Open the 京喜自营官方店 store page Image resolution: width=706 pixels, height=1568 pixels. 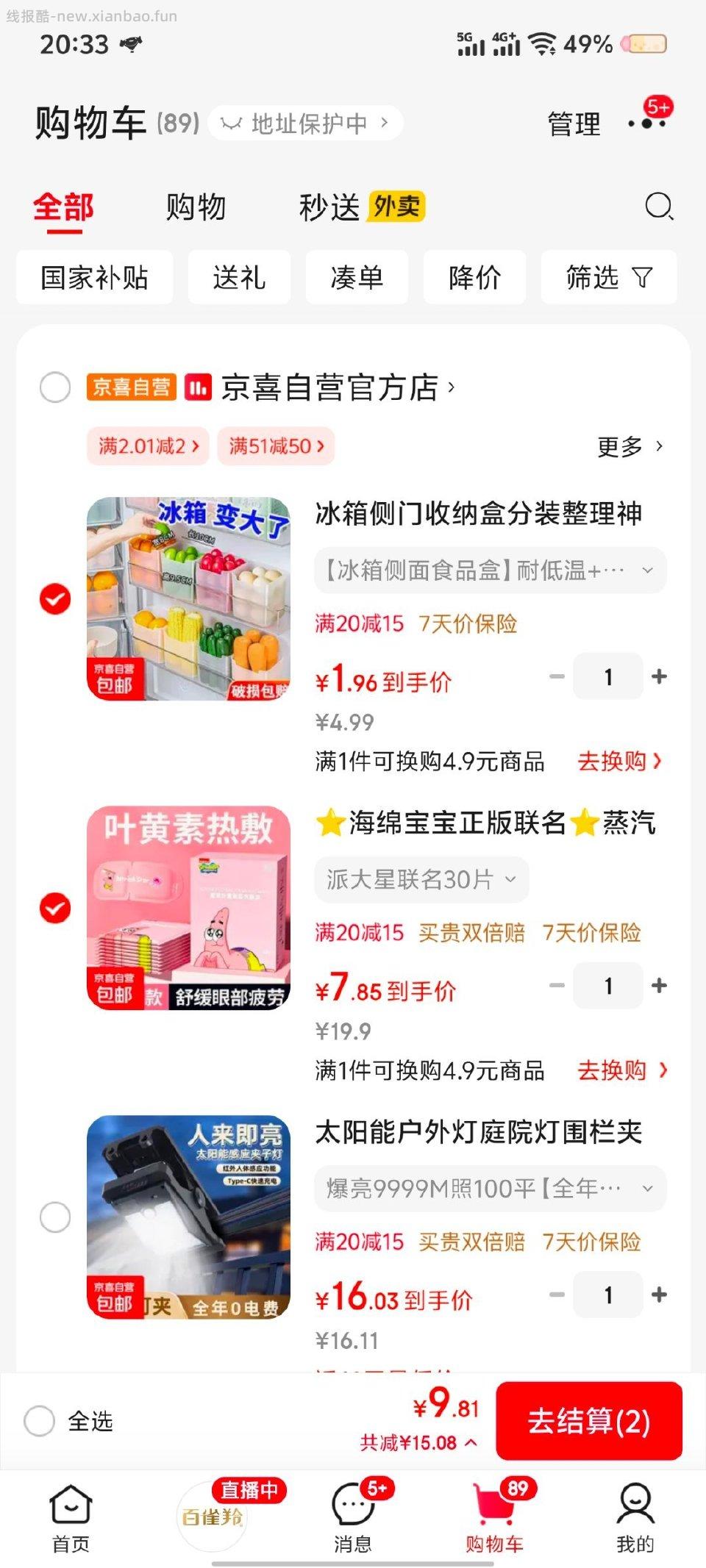click(x=331, y=387)
